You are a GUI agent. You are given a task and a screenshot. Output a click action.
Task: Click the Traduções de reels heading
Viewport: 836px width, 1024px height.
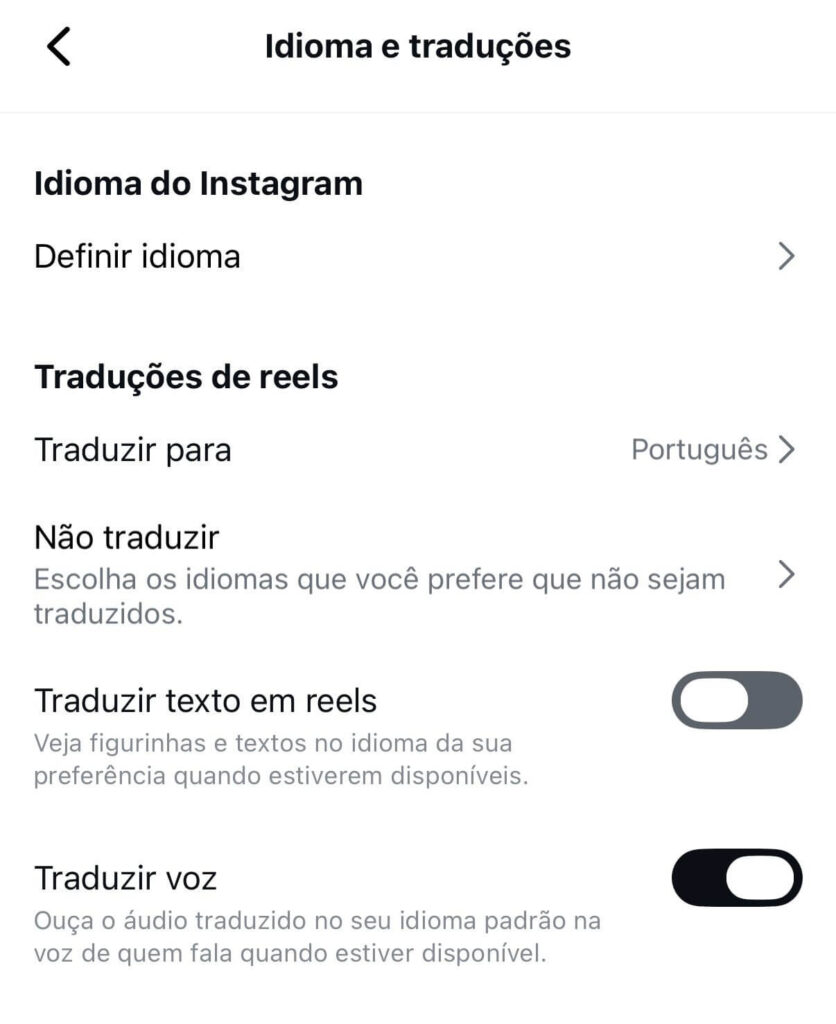(x=187, y=378)
